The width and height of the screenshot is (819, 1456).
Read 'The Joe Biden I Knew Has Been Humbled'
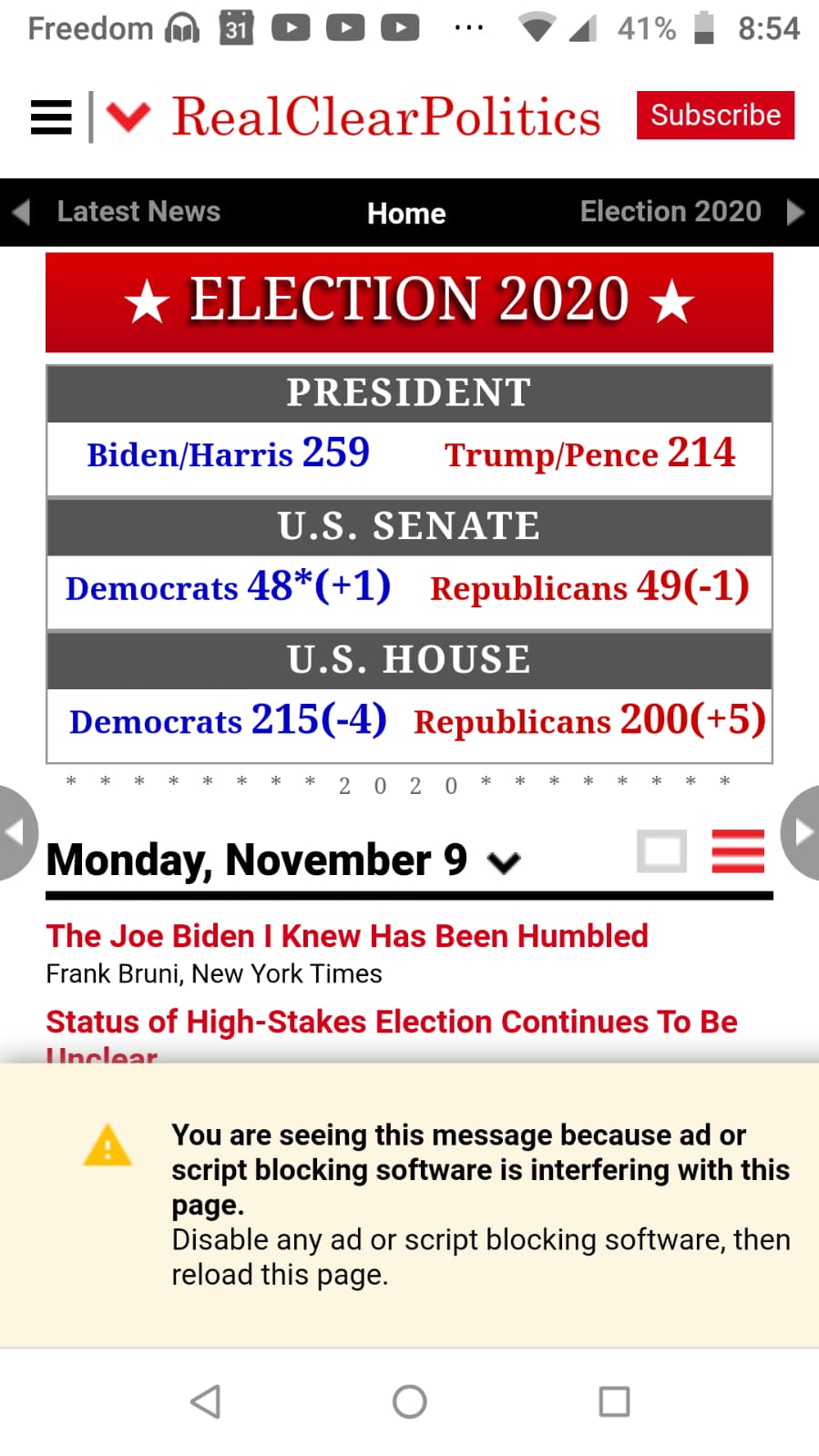(x=347, y=936)
